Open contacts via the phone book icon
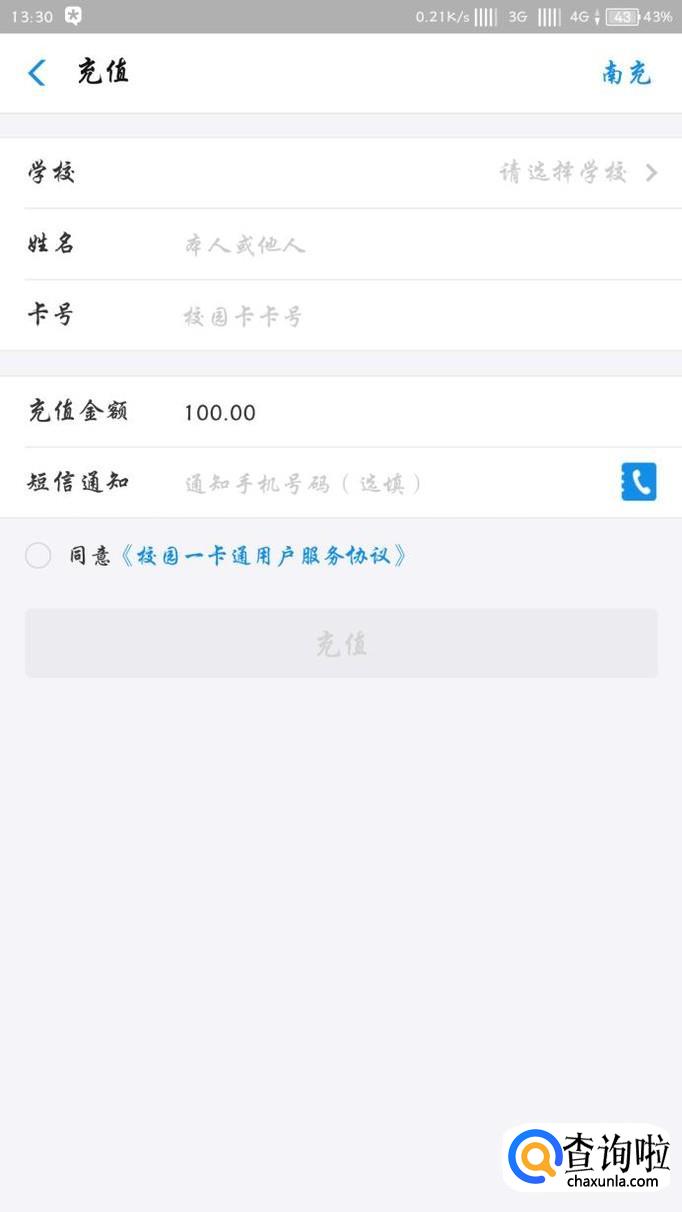The image size is (682, 1212). point(638,482)
